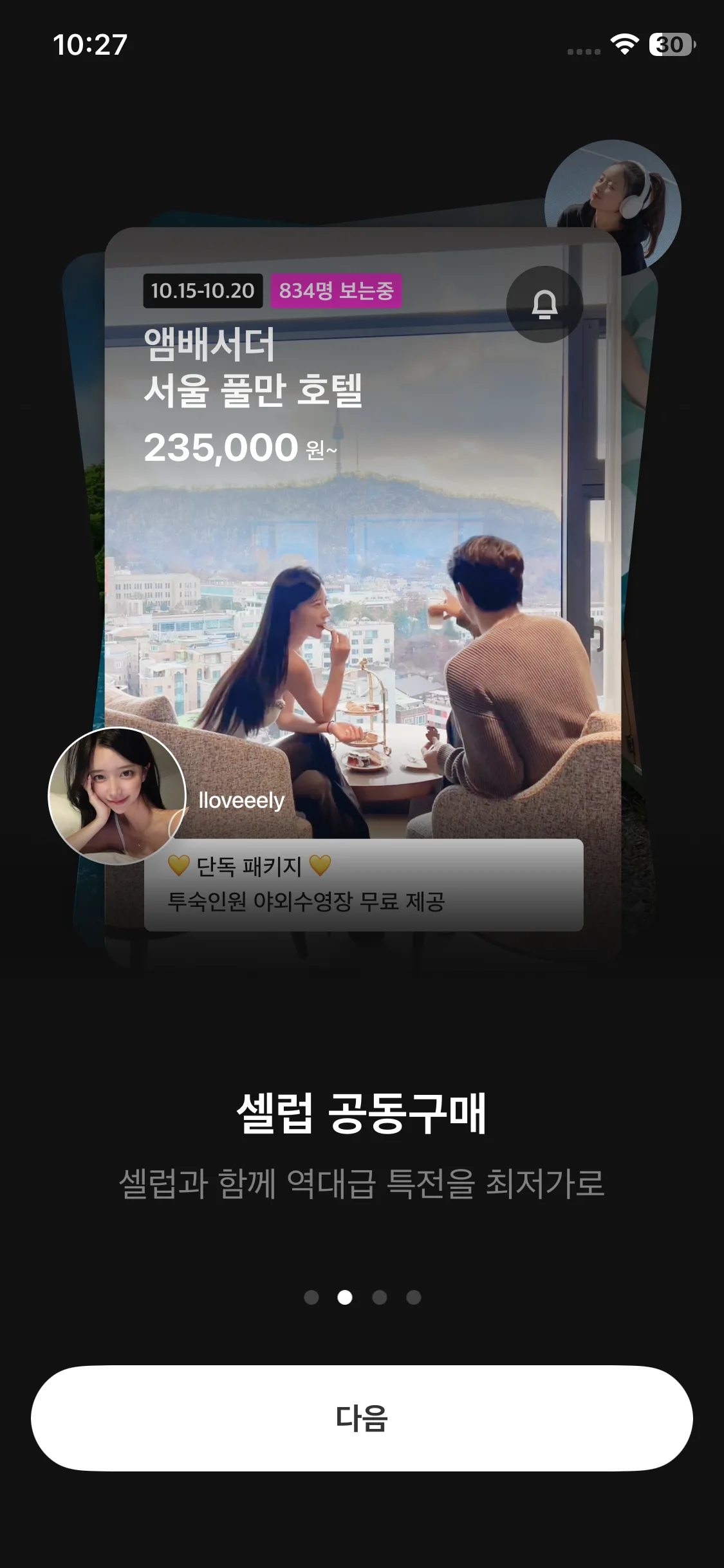Tap the notification bell on the hotel card
This screenshot has height=1568, width=724.
pyautogui.click(x=544, y=304)
